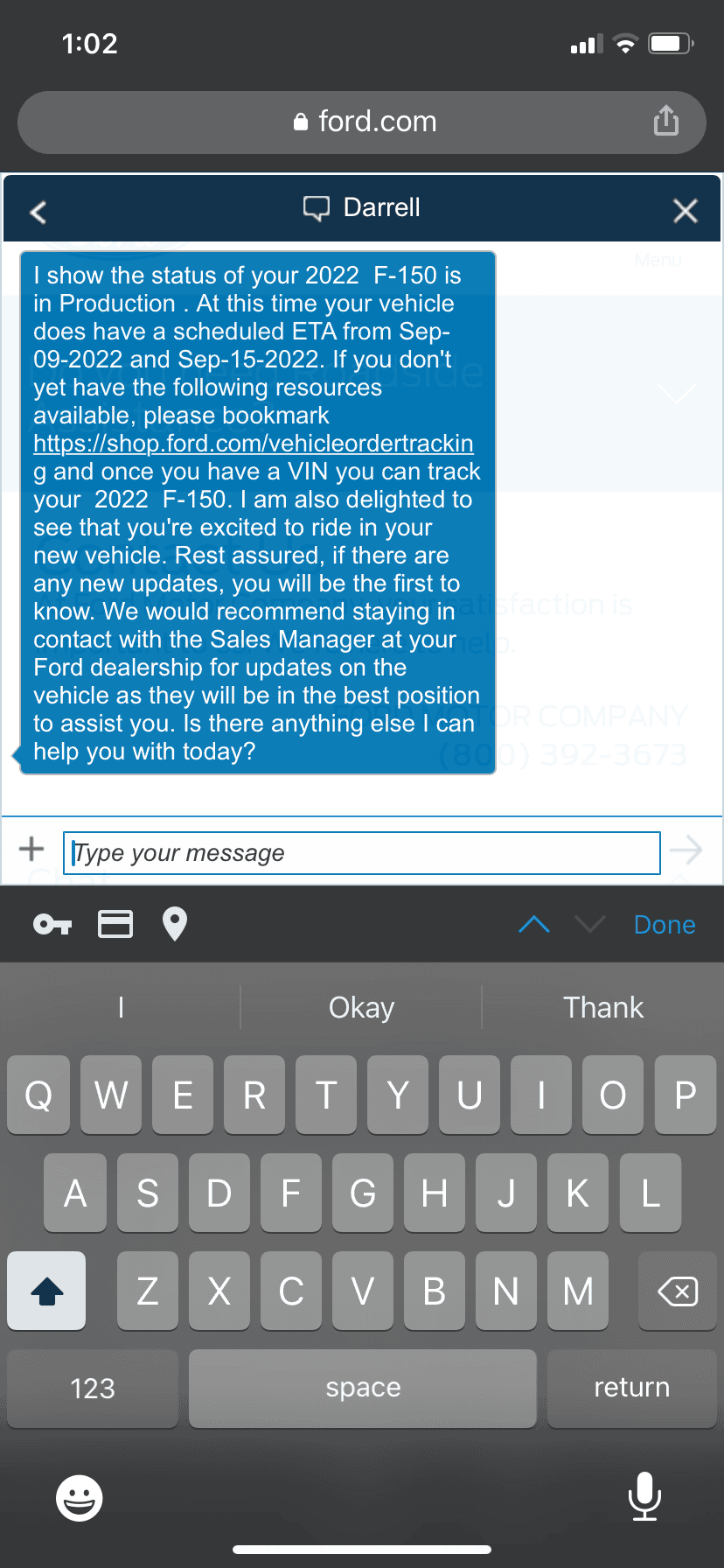The height and width of the screenshot is (1568, 724).
Task: Tap the keyboard return key
Action: pyautogui.click(x=631, y=1388)
